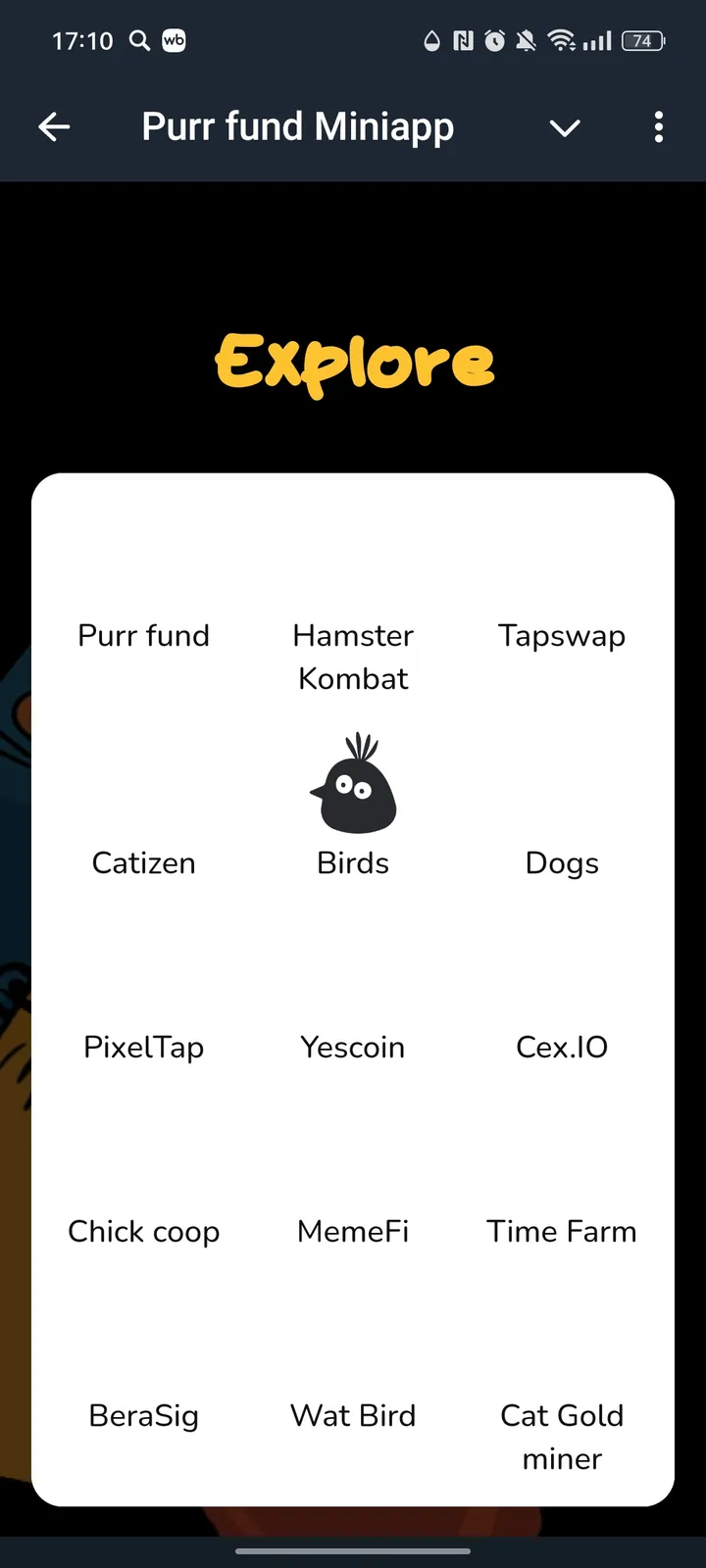Open Hamster Kombat from the Explore grid
This screenshot has width=706, height=1568.
[x=353, y=657]
